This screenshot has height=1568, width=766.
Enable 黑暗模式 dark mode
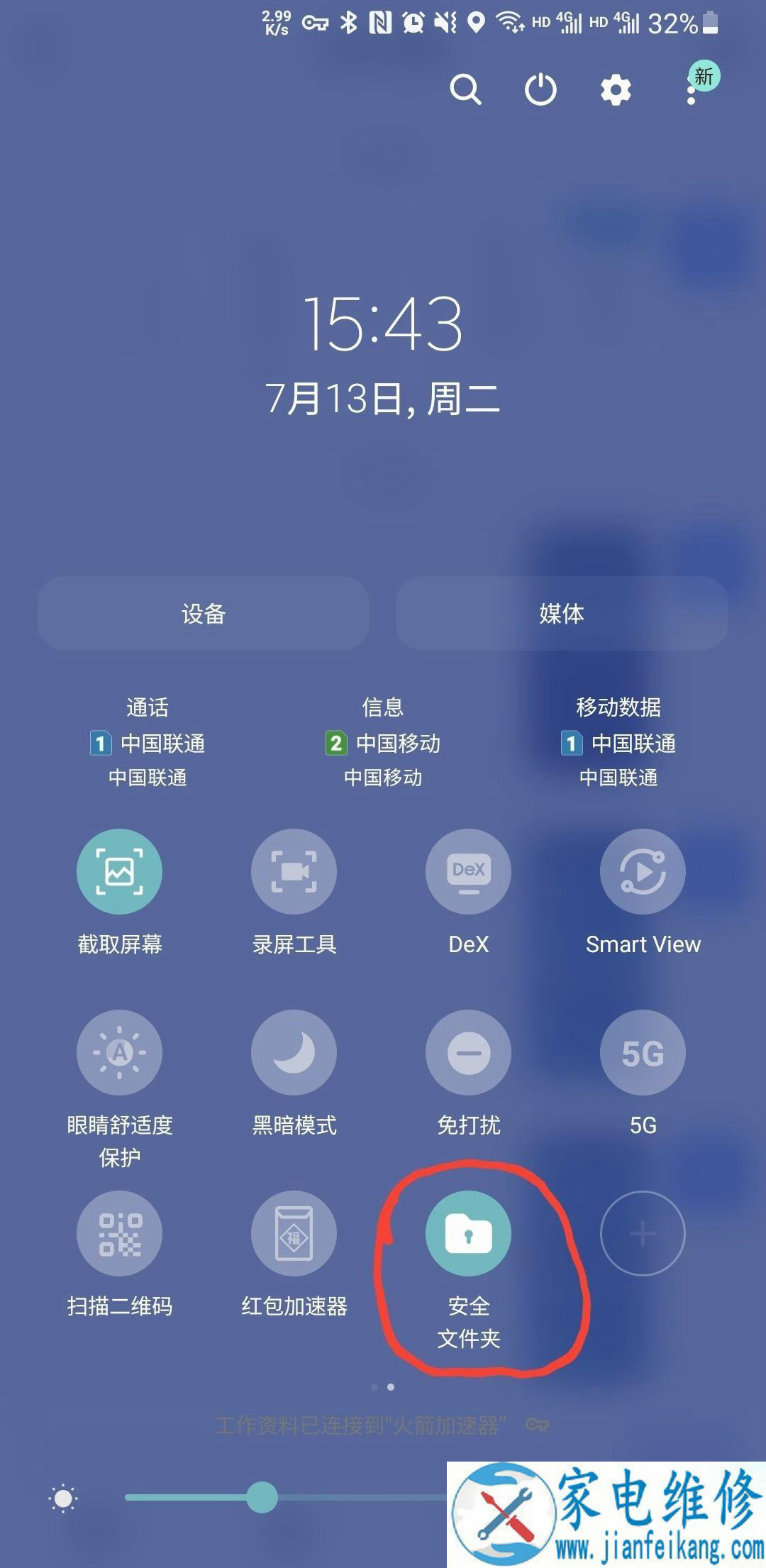[x=294, y=1052]
